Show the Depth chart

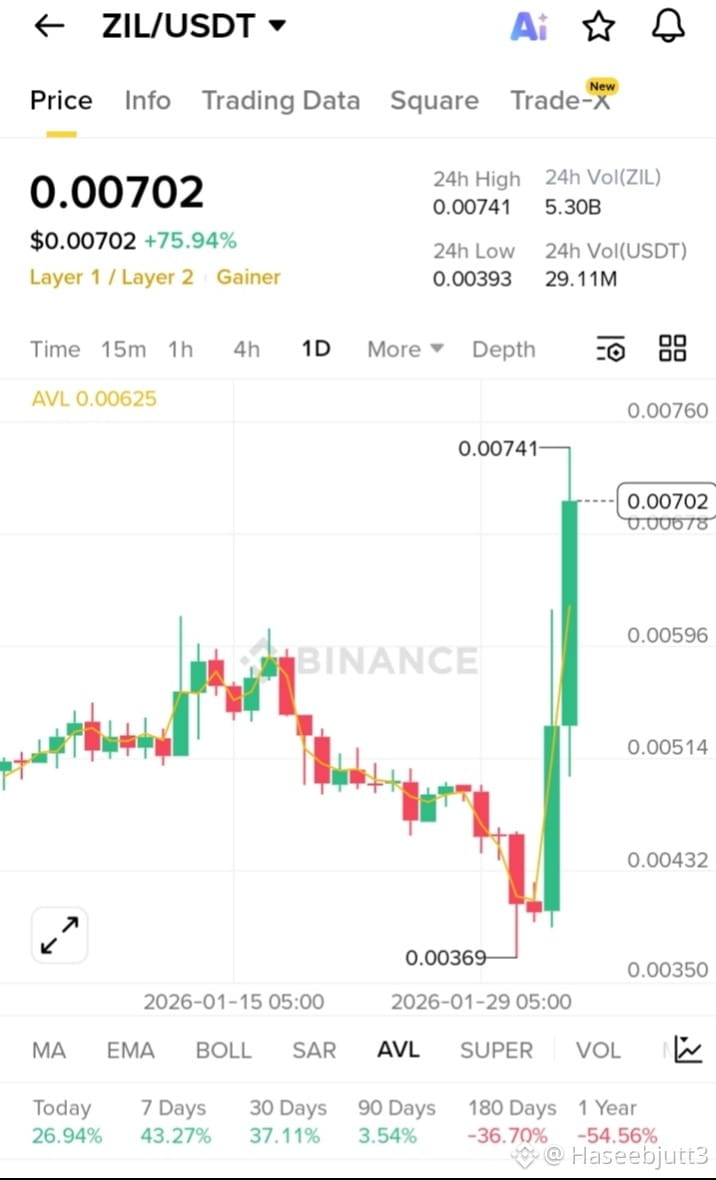(x=503, y=349)
